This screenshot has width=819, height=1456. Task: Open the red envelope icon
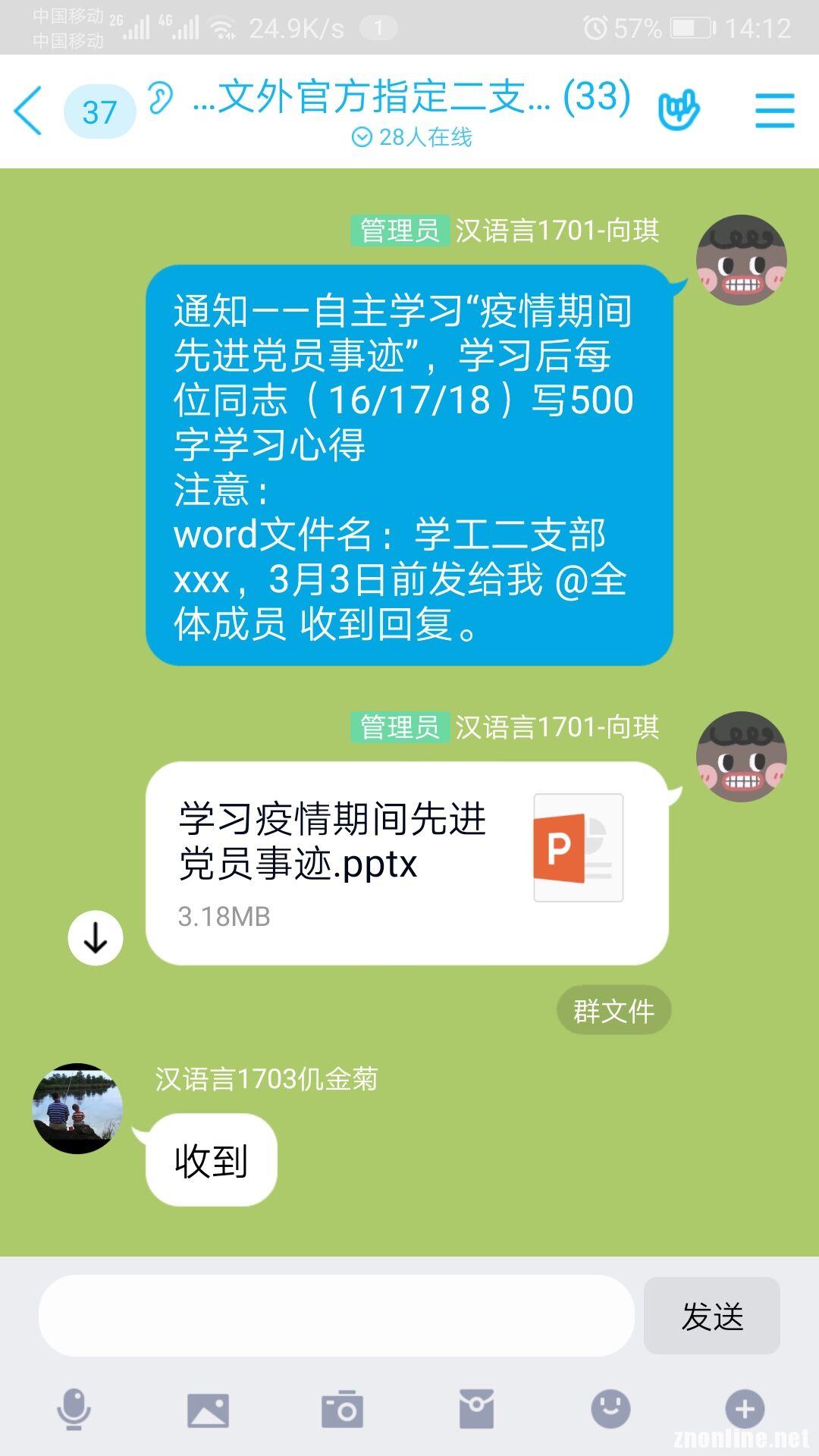pos(476,1410)
